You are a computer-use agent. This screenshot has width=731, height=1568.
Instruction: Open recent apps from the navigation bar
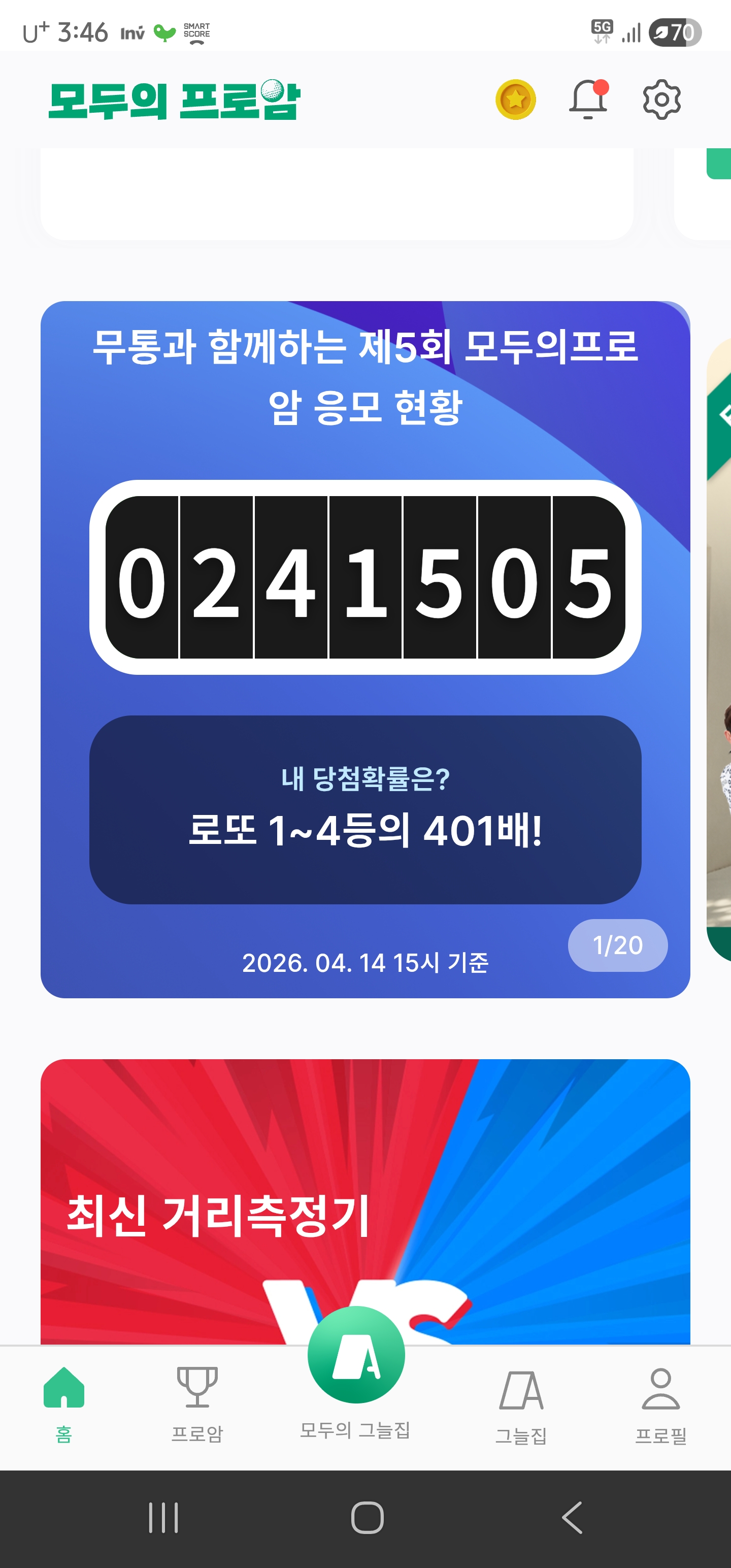point(163,1518)
